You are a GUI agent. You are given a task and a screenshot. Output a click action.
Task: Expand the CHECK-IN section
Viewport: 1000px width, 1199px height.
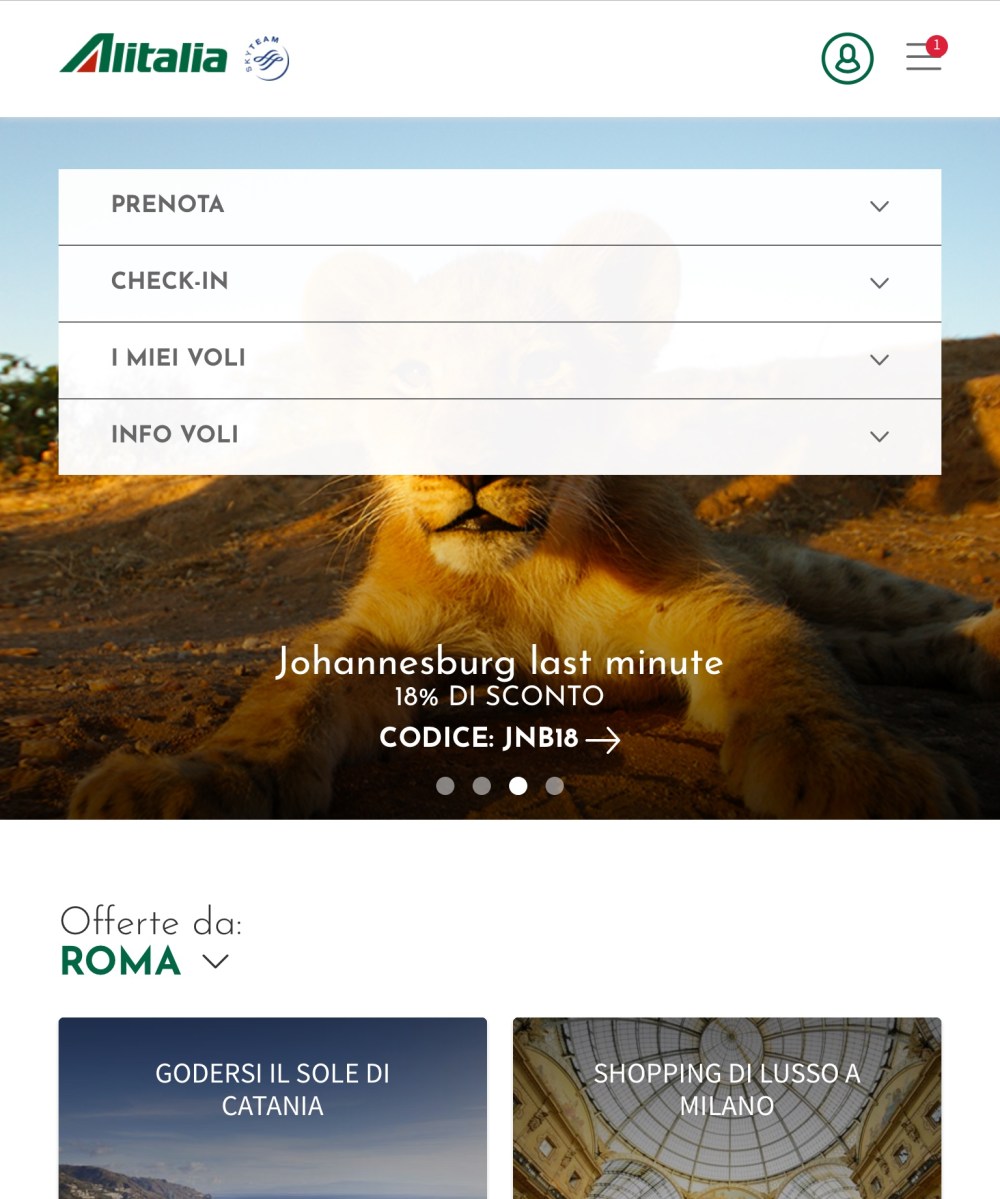(x=499, y=283)
